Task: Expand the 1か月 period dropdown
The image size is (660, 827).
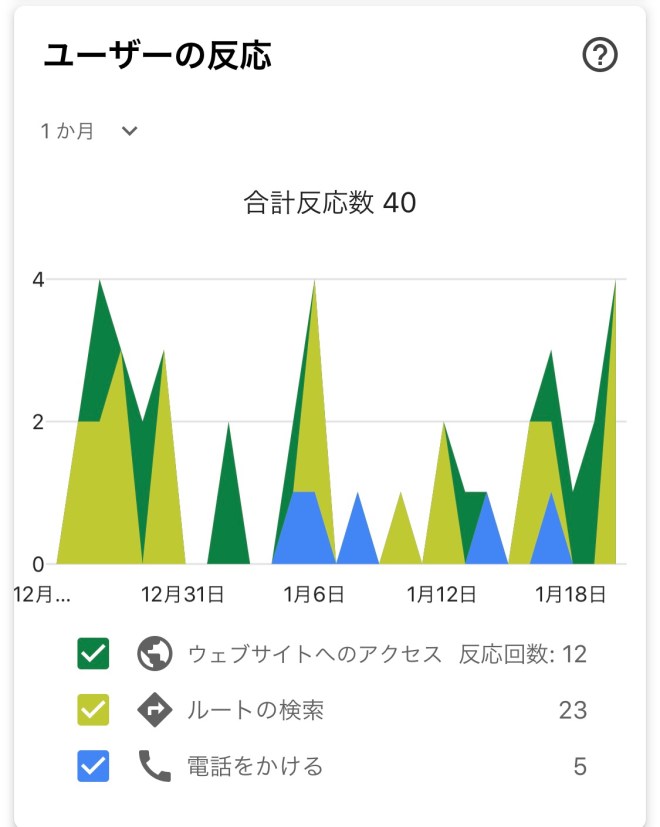Action: pyautogui.click(x=90, y=131)
